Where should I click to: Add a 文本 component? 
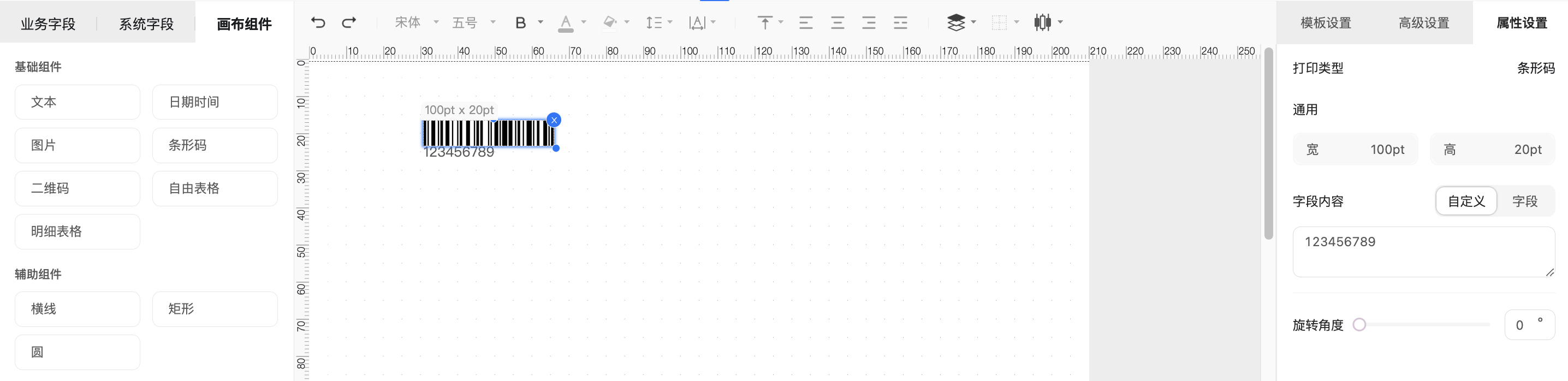(78, 102)
